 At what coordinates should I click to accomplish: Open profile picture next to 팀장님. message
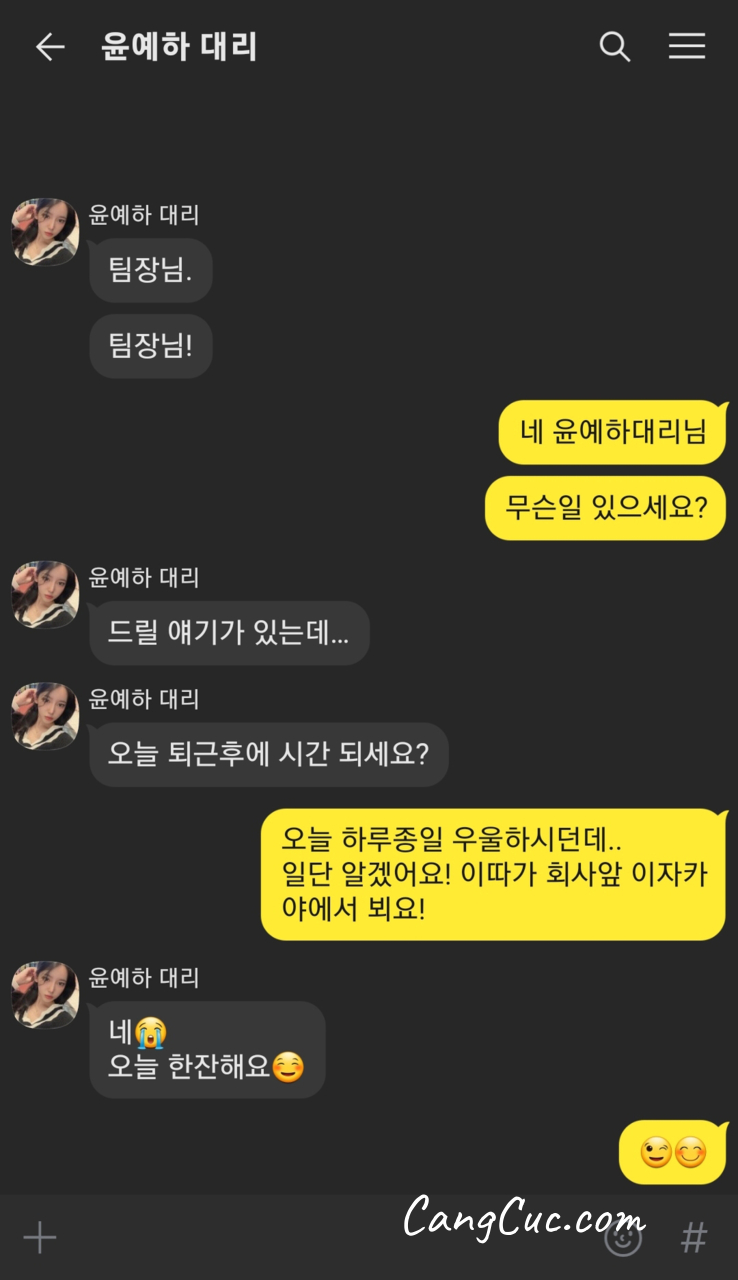[45, 232]
